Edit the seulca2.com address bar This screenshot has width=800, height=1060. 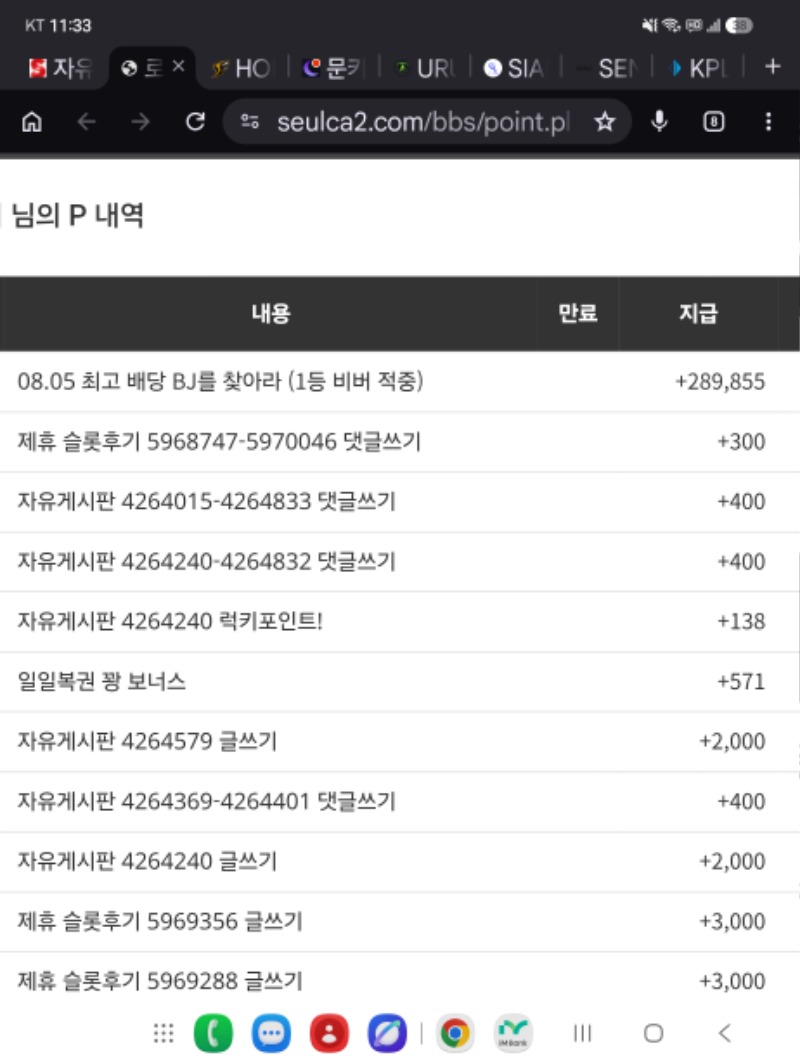[423, 122]
